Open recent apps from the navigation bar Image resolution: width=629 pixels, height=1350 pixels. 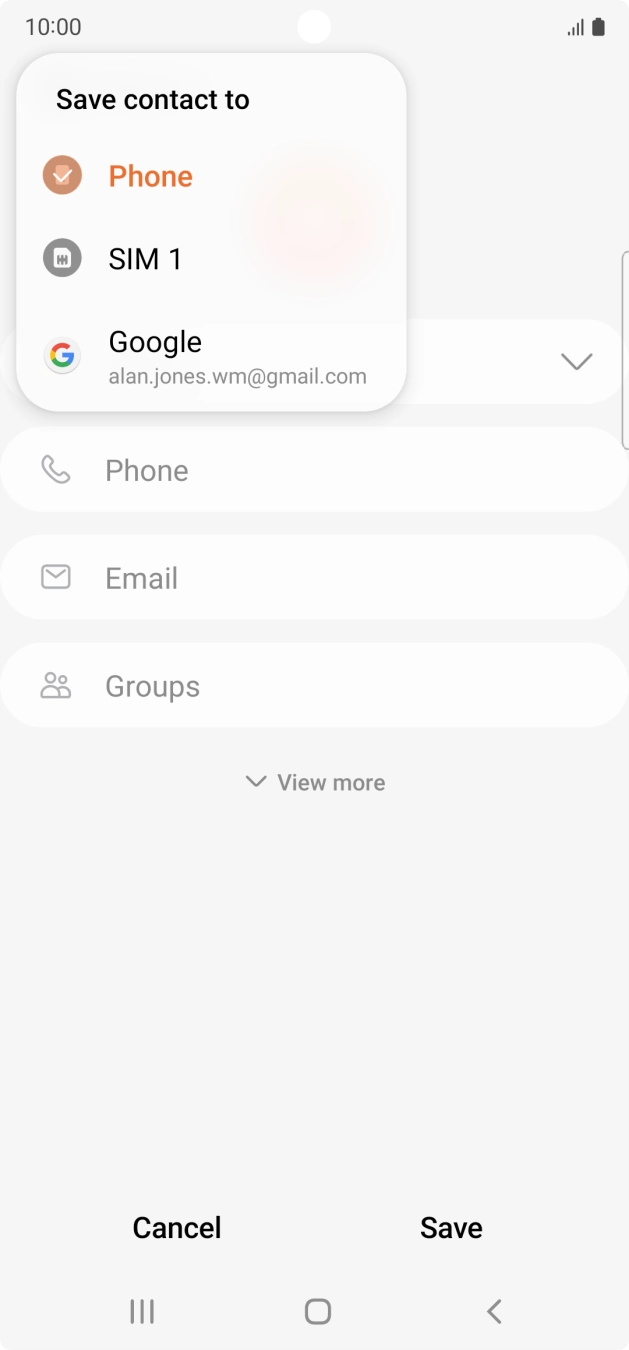pos(142,1311)
